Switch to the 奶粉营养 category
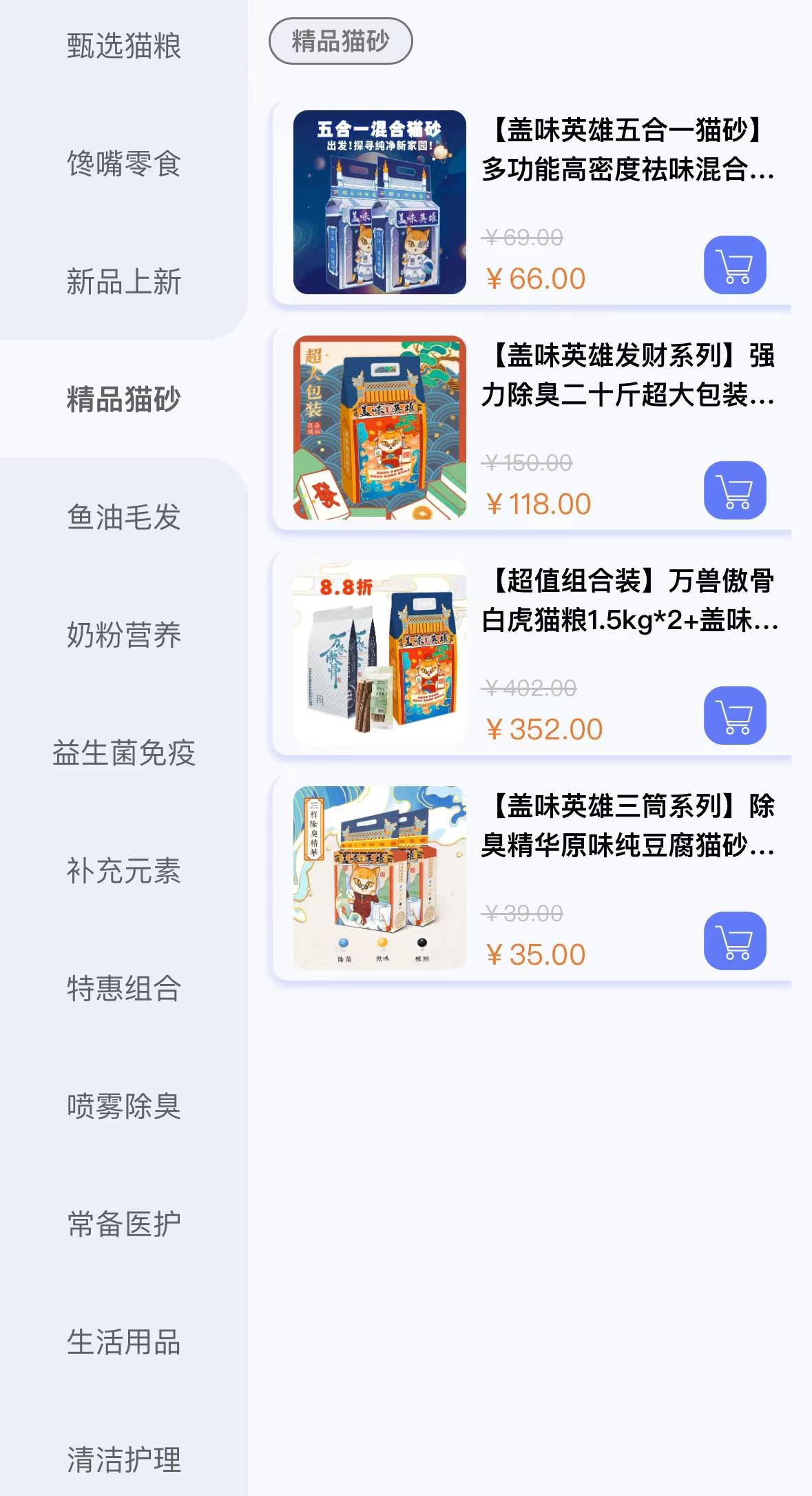Image resolution: width=812 pixels, height=1496 pixels. 124,635
